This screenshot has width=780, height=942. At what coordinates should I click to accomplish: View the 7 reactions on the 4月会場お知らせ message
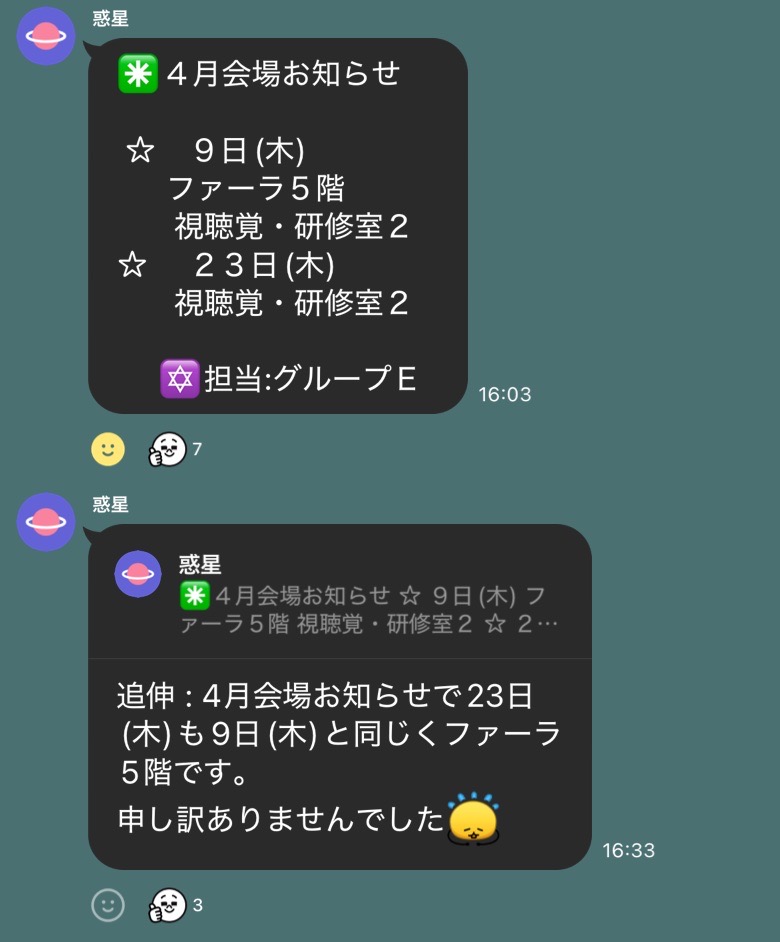pyautogui.click(x=174, y=450)
